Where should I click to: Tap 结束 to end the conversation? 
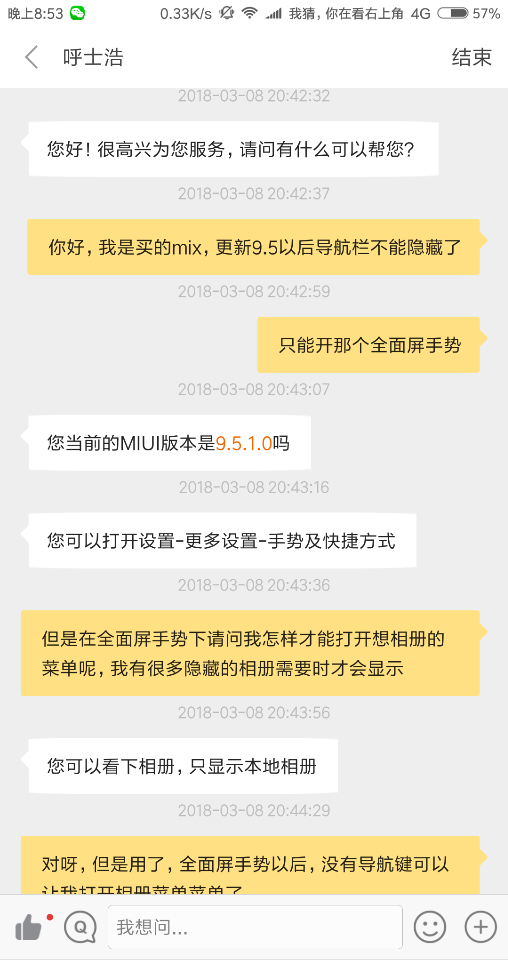click(471, 58)
